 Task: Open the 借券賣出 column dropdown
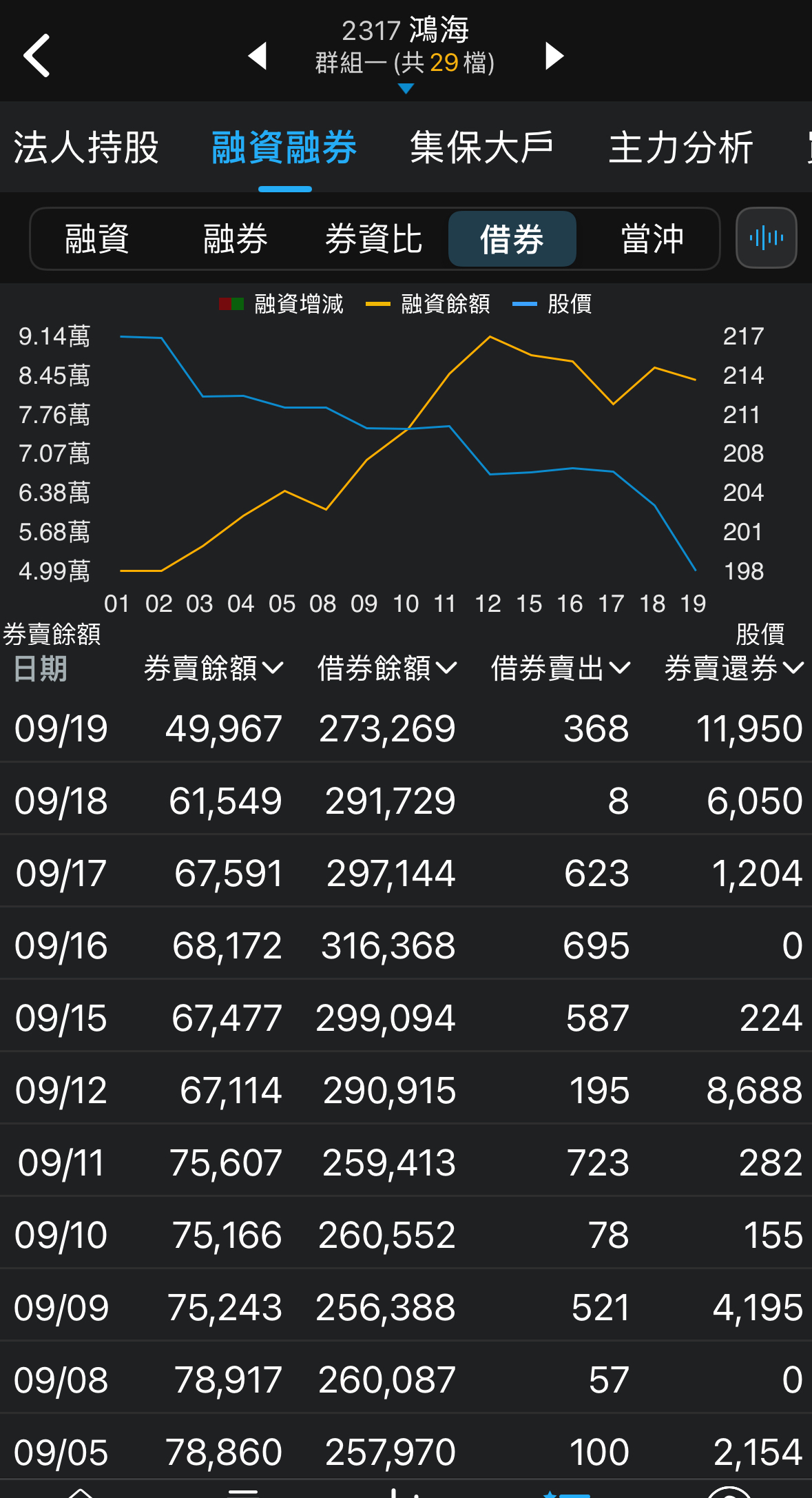(561, 668)
